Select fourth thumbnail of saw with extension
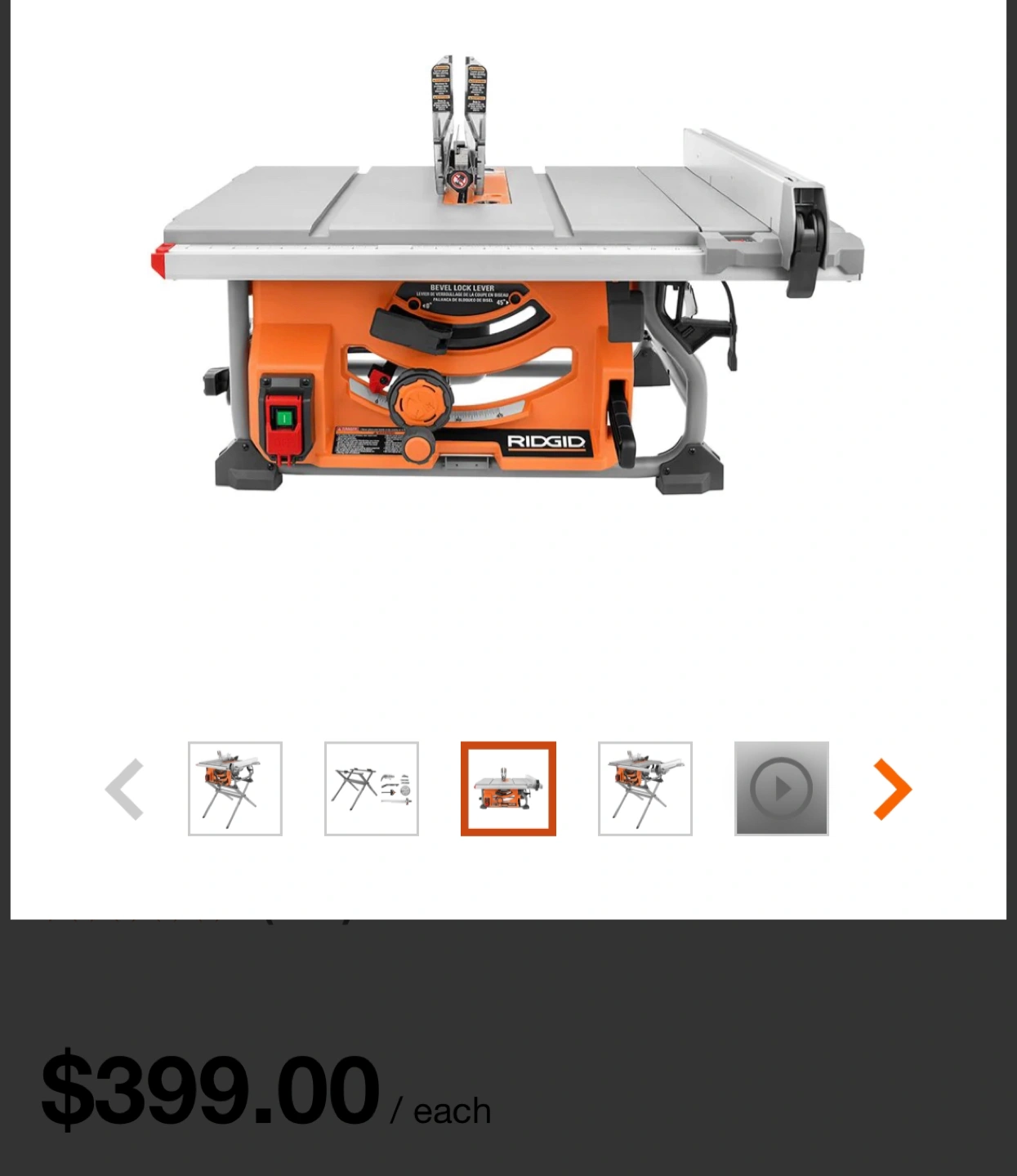Image resolution: width=1017 pixels, height=1176 pixels. click(x=645, y=789)
